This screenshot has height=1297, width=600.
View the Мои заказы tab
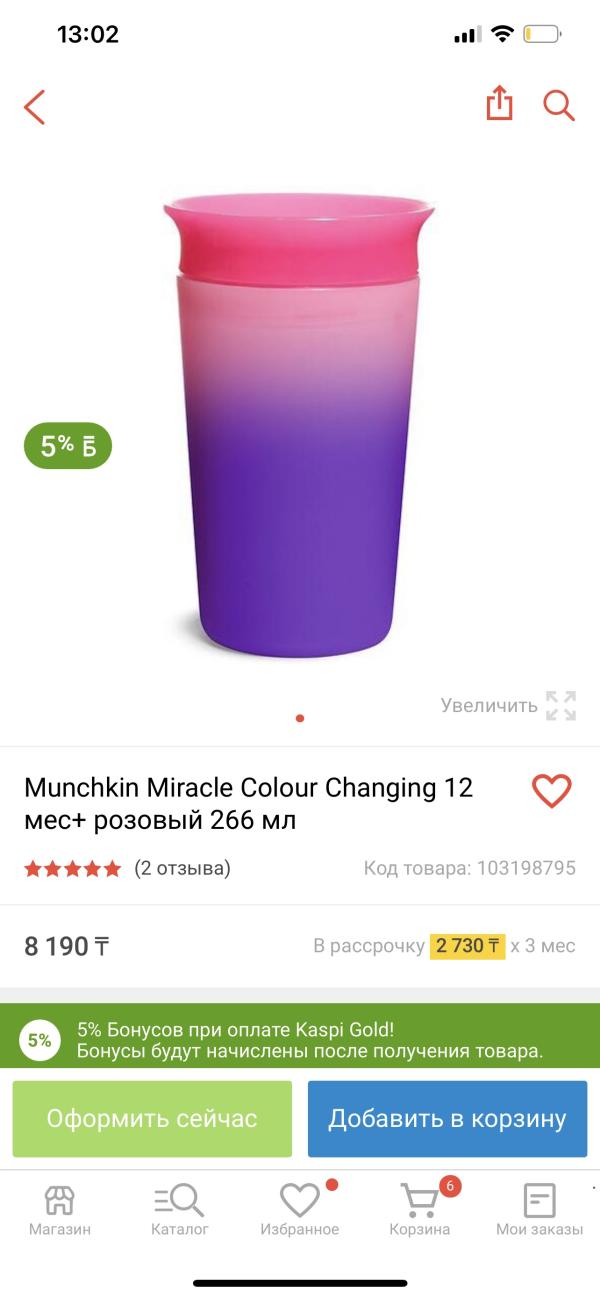click(540, 1210)
